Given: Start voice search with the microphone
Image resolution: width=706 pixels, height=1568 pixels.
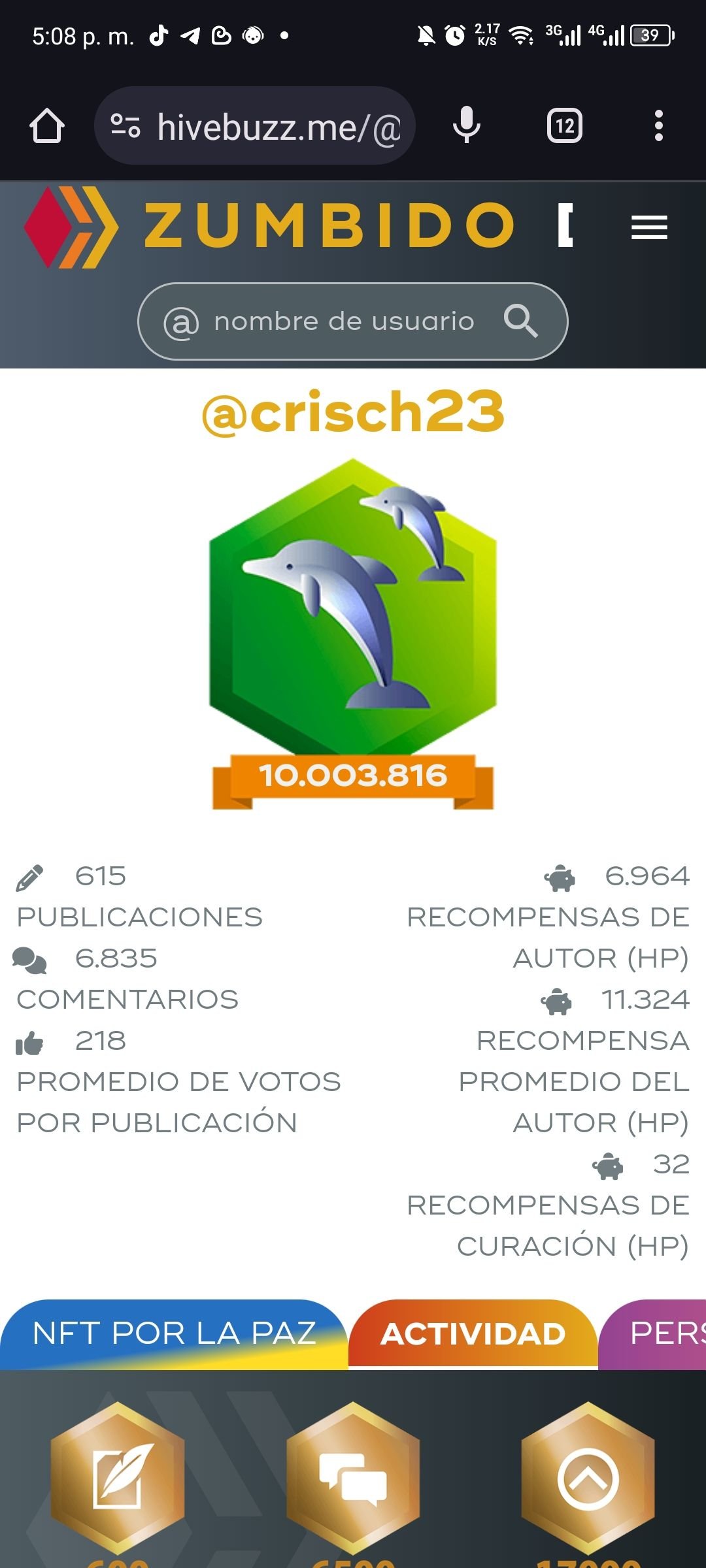Looking at the screenshot, I should pyautogui.click(x=467, y=125).
